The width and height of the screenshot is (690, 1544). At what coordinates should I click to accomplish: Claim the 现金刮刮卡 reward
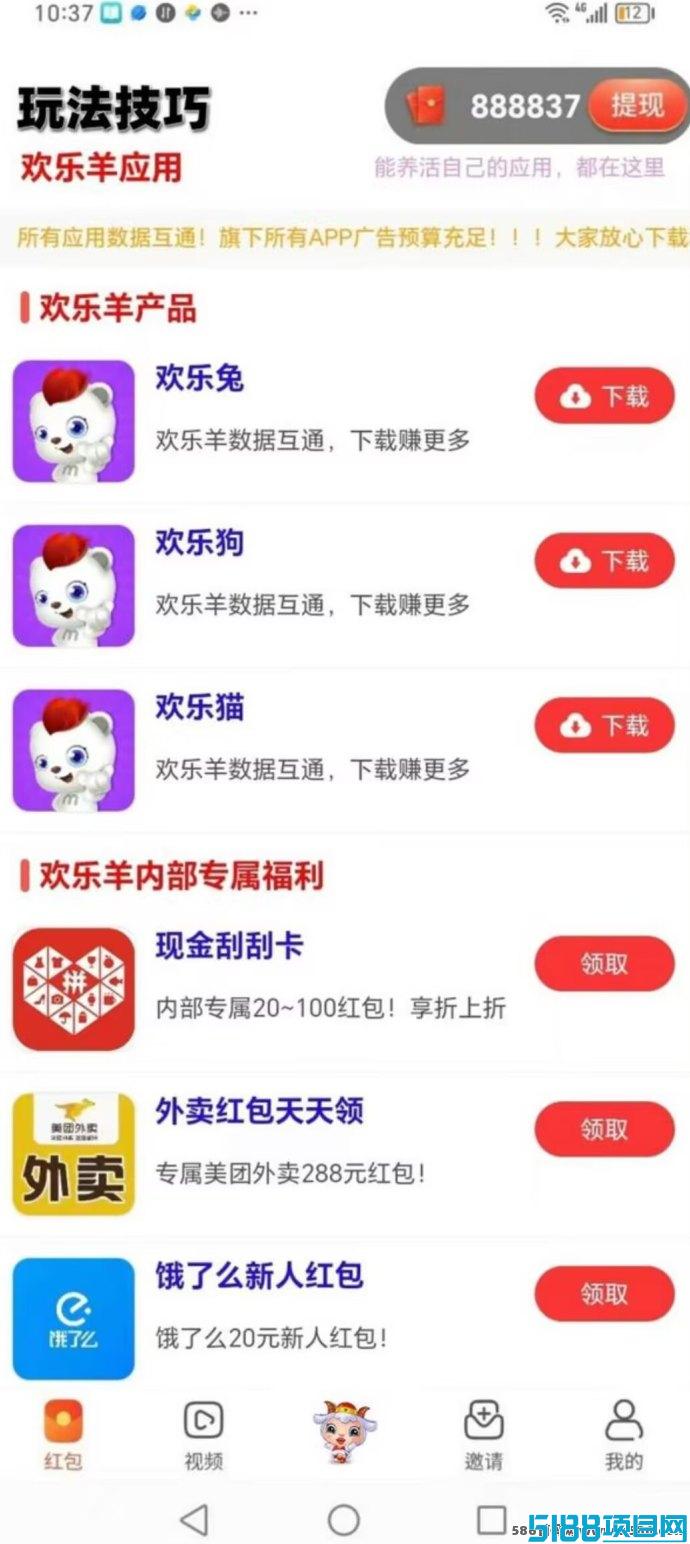604,964
